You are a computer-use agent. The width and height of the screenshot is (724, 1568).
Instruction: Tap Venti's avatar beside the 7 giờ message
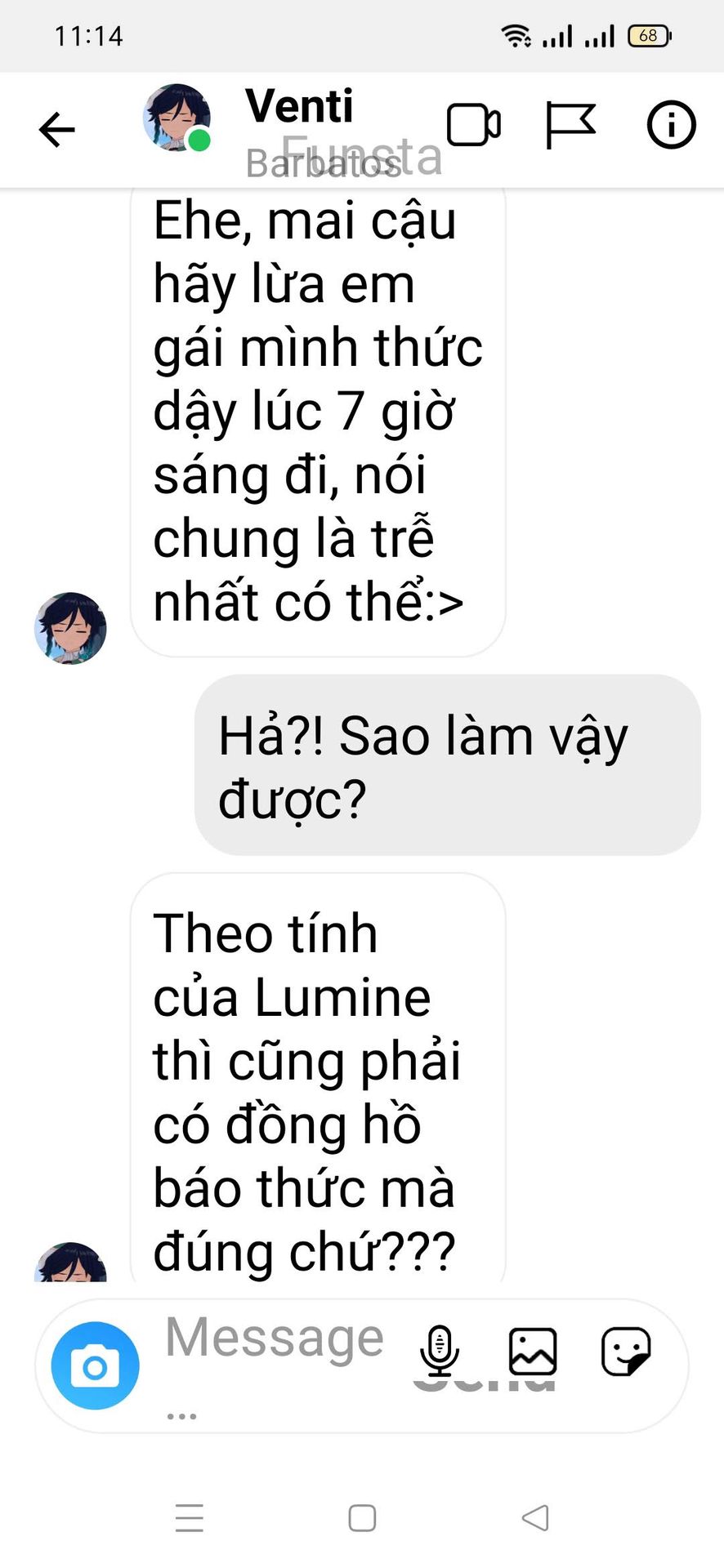(x=70, y=628)
